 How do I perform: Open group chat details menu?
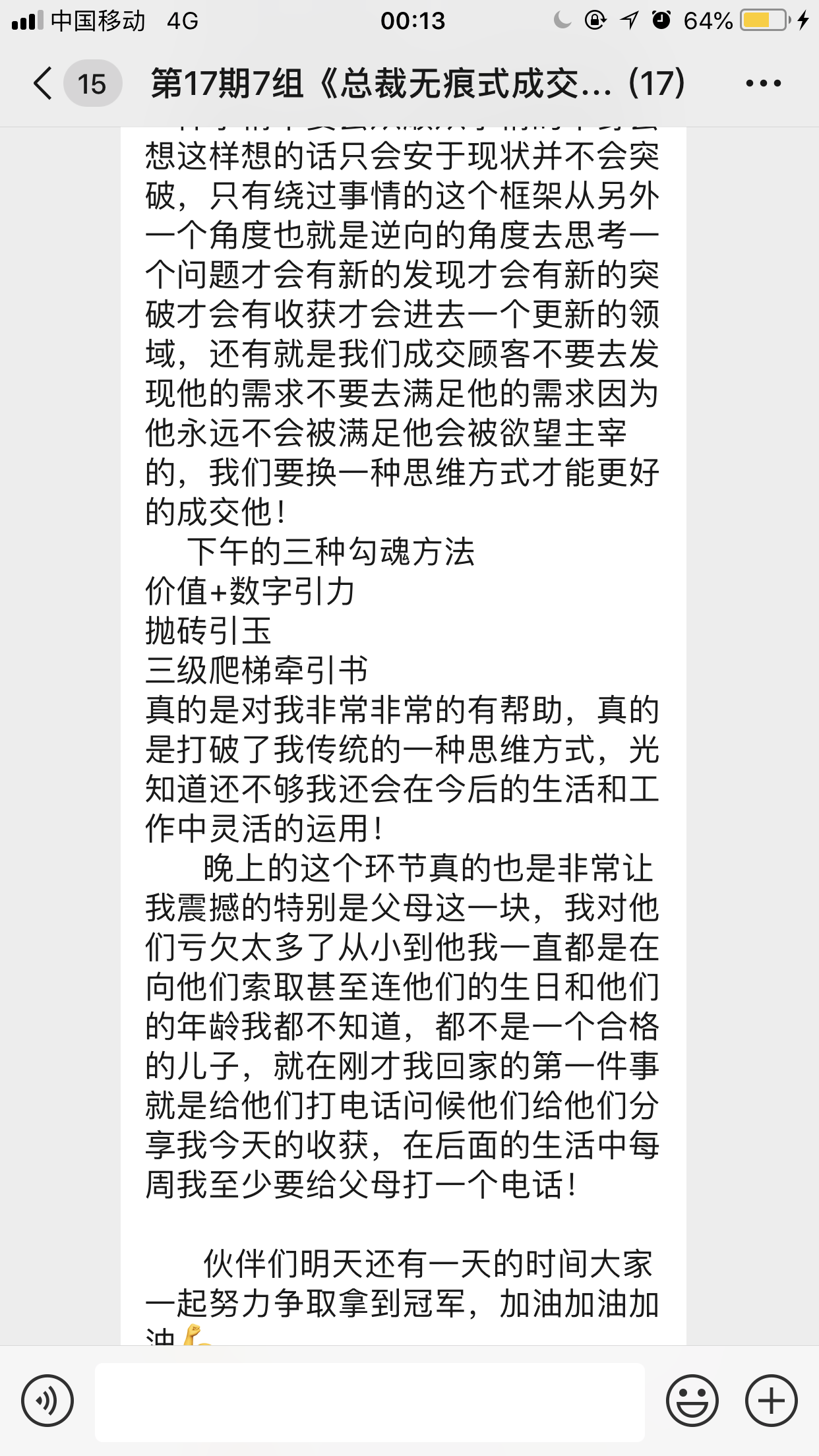763,84
